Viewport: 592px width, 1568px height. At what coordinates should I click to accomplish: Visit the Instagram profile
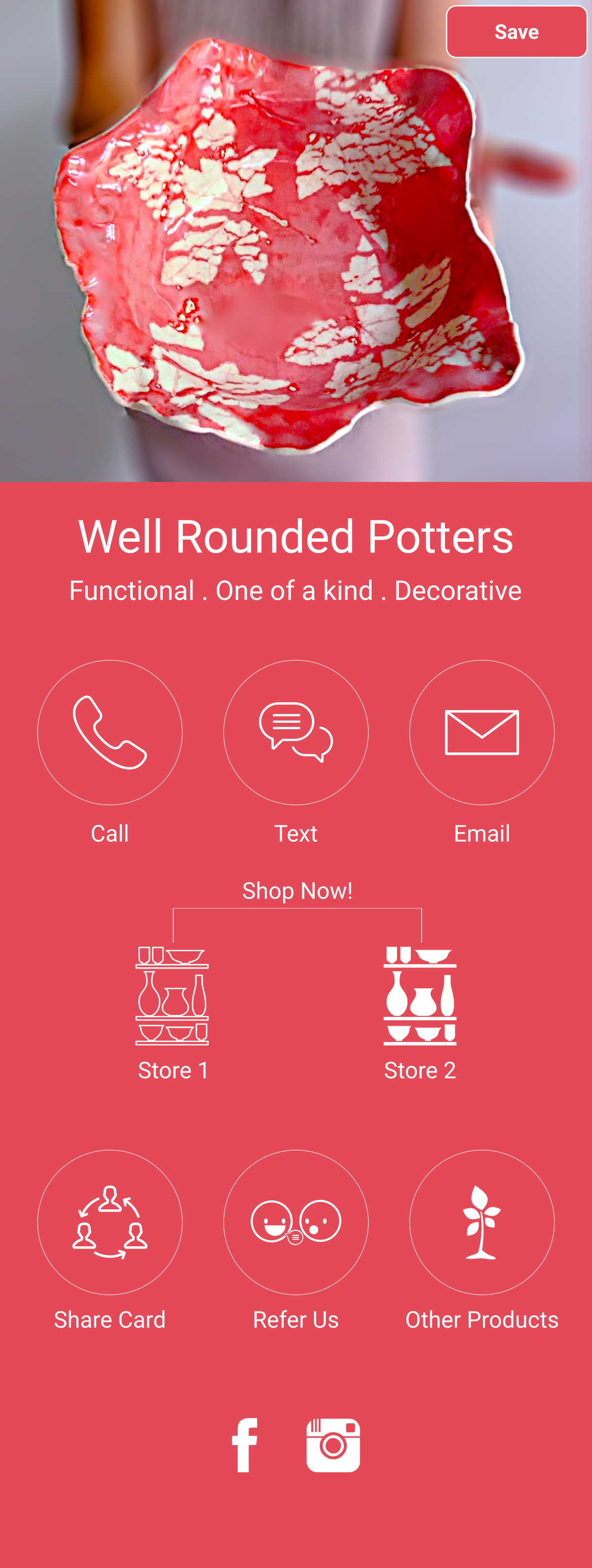click(333, 1445)
